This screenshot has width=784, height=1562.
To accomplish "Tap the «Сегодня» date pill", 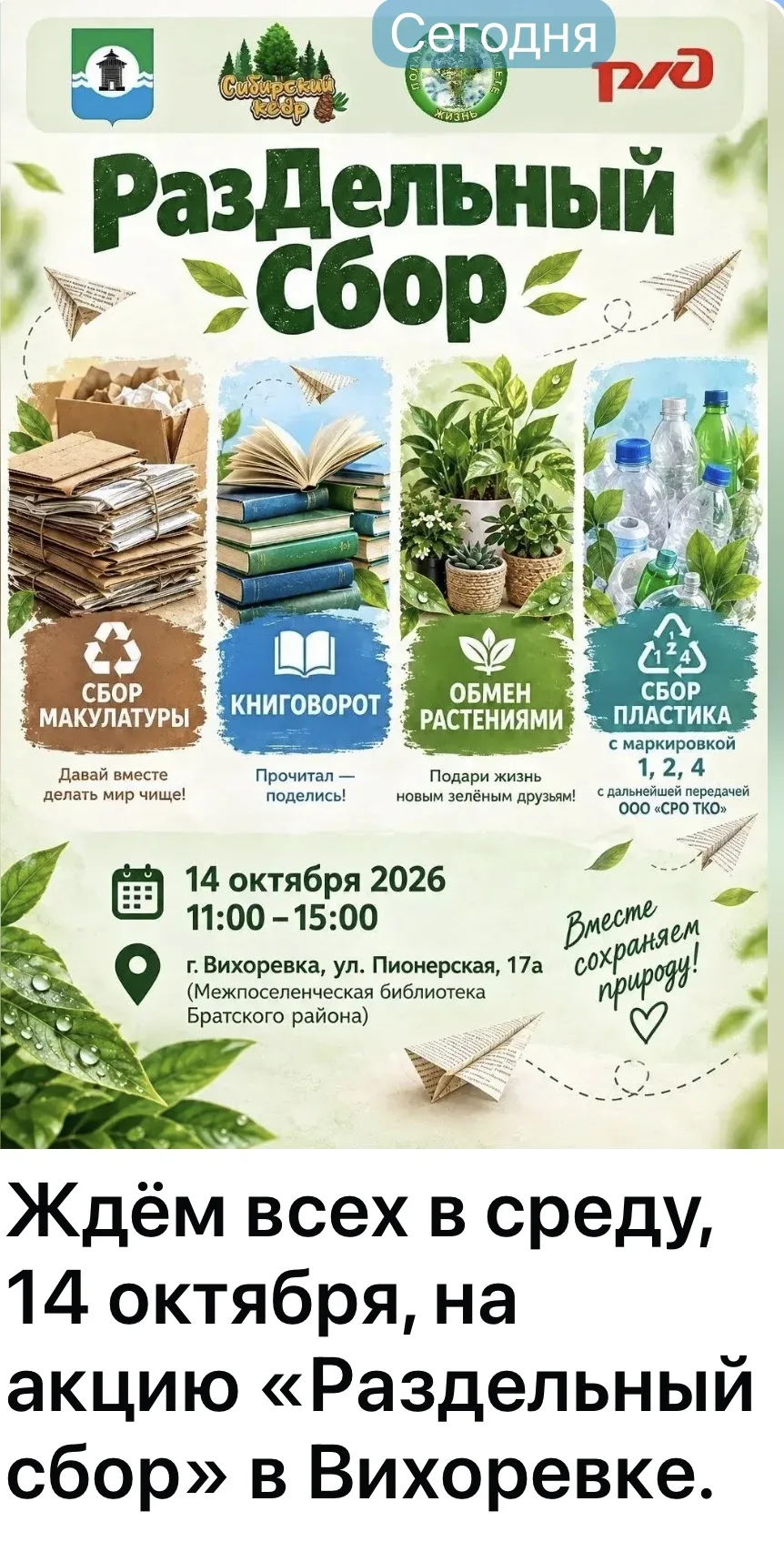I will pyautogui.click(x=494, y=35).
